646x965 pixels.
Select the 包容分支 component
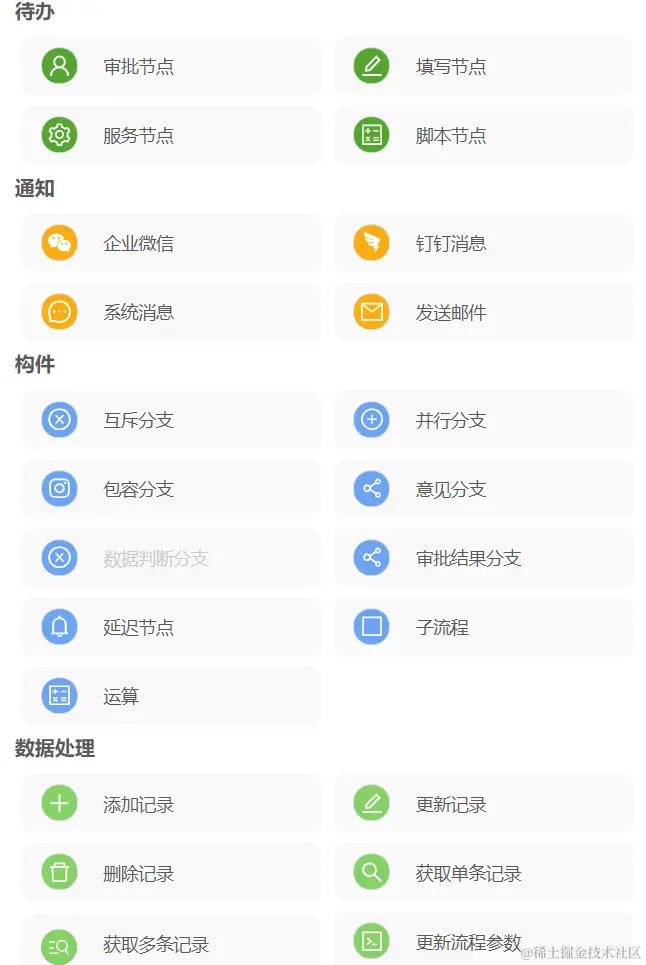click(x=170, y=489)
